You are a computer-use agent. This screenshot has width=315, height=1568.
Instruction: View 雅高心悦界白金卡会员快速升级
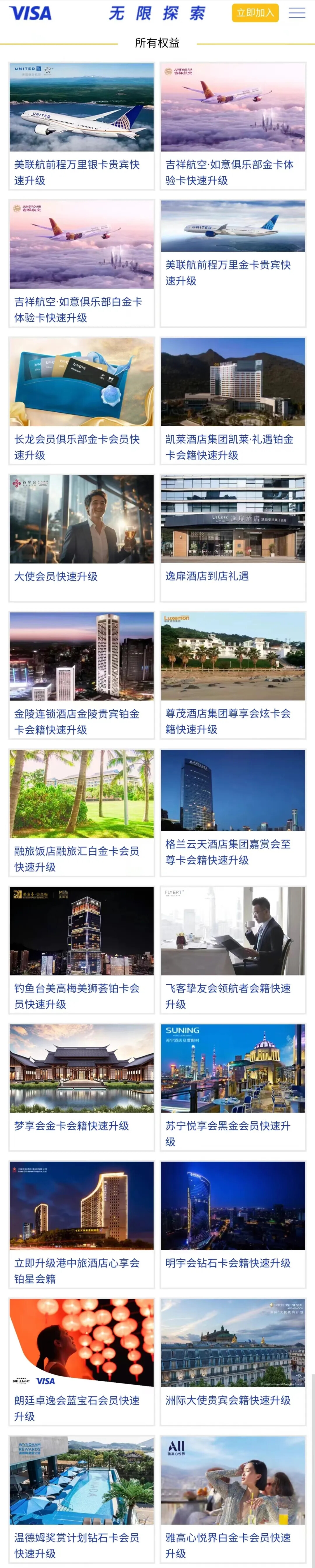point(233,1499)
